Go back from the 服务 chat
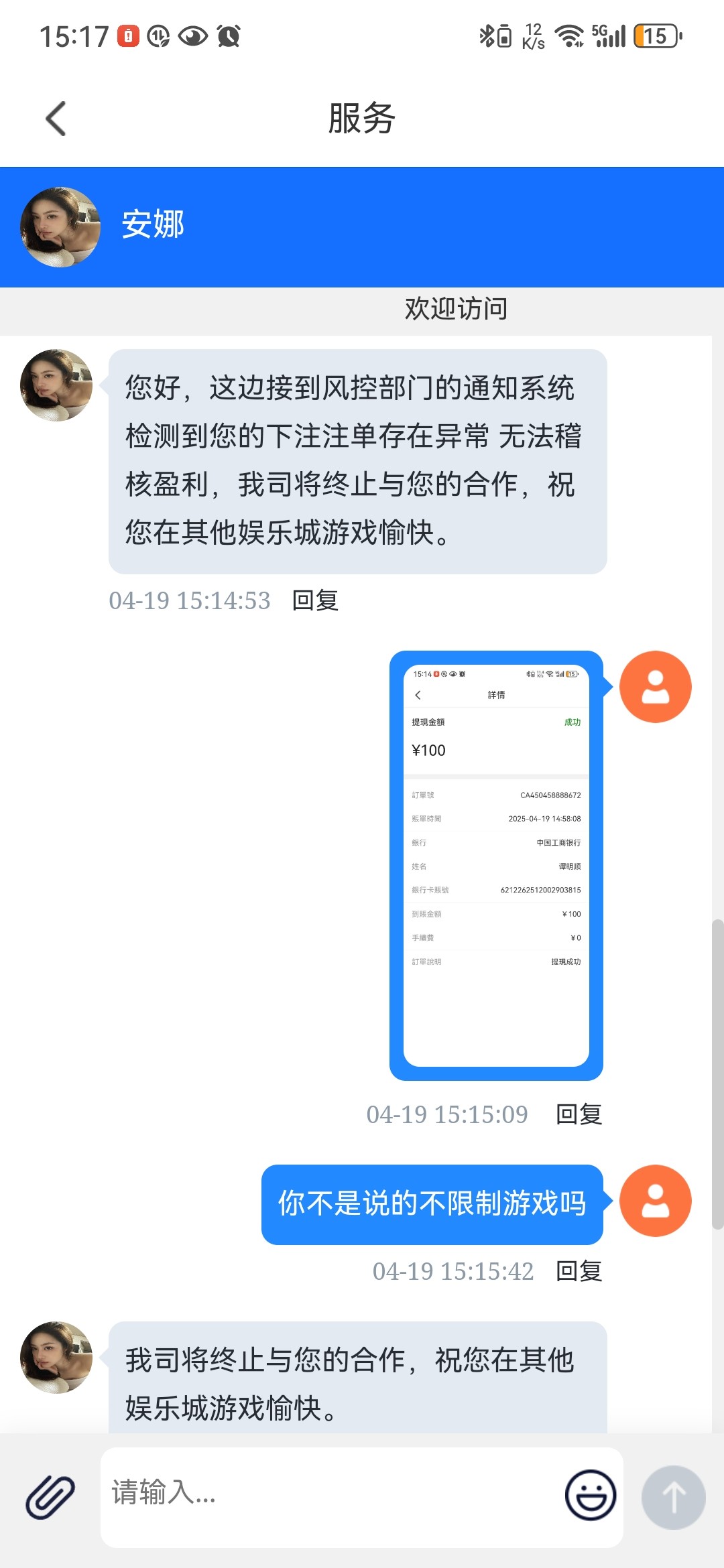 click(56, 119)
